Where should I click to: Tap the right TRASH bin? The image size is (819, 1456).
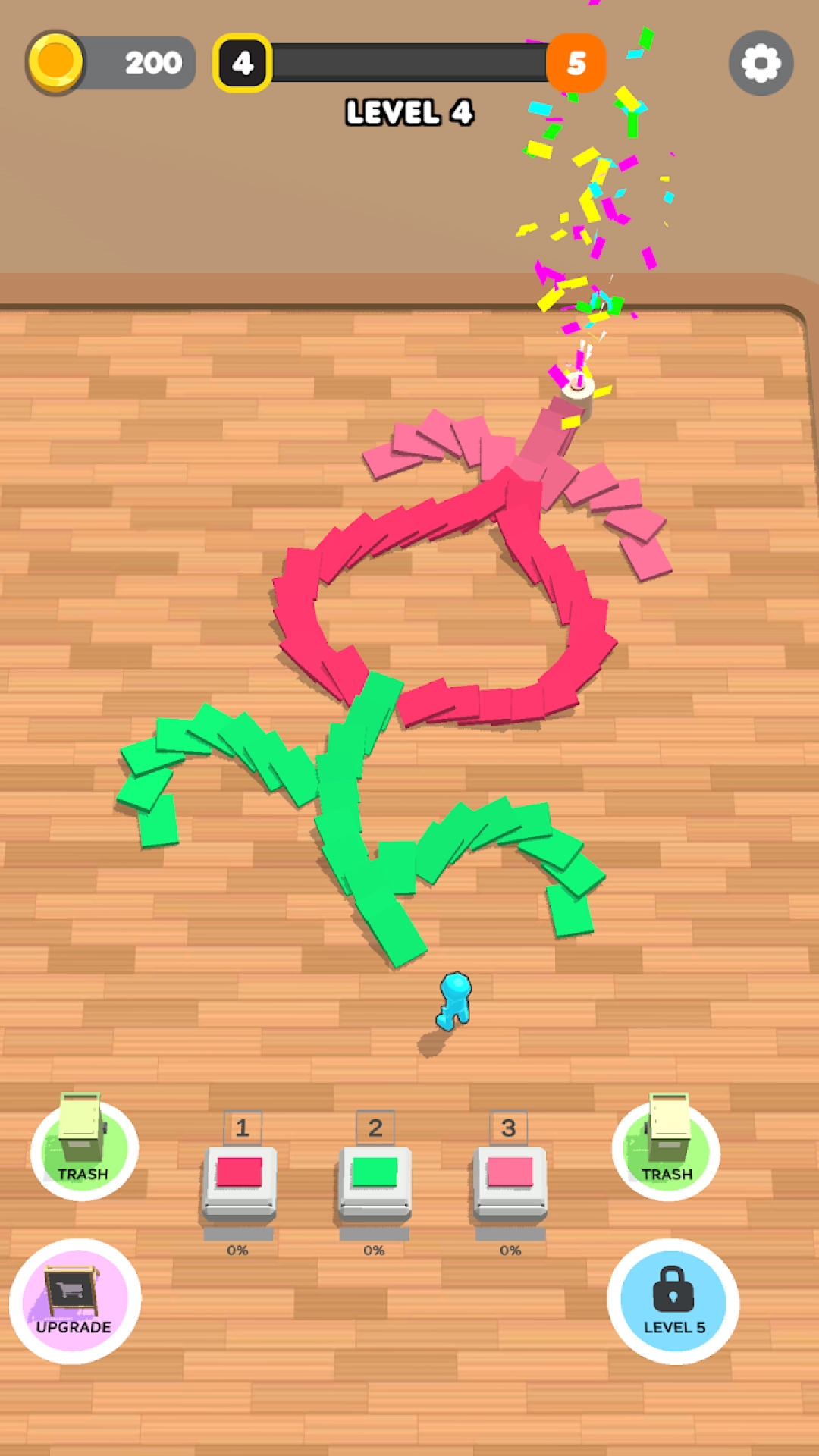point(667,1149)
